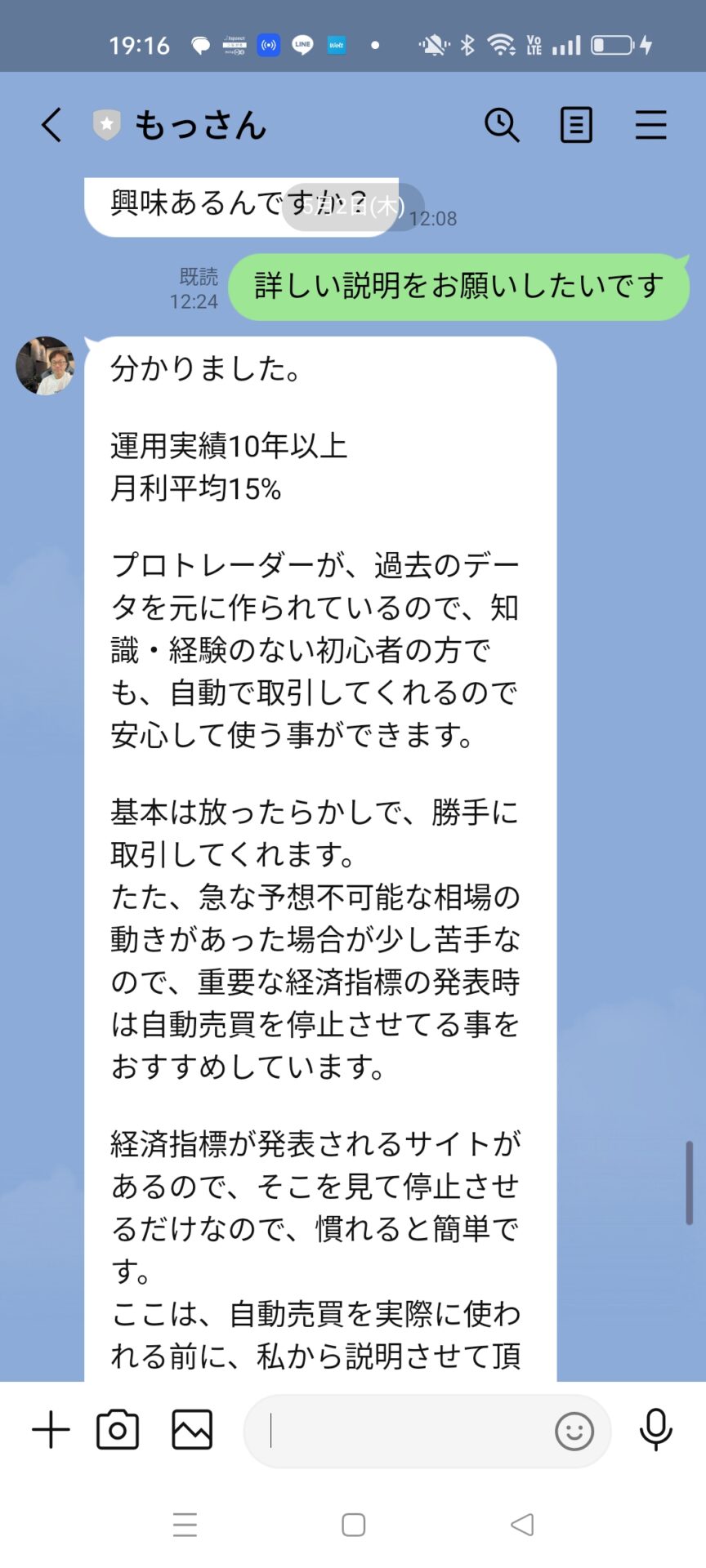Open the notes icon in header
706x1568 pixels.
[576, 125]
